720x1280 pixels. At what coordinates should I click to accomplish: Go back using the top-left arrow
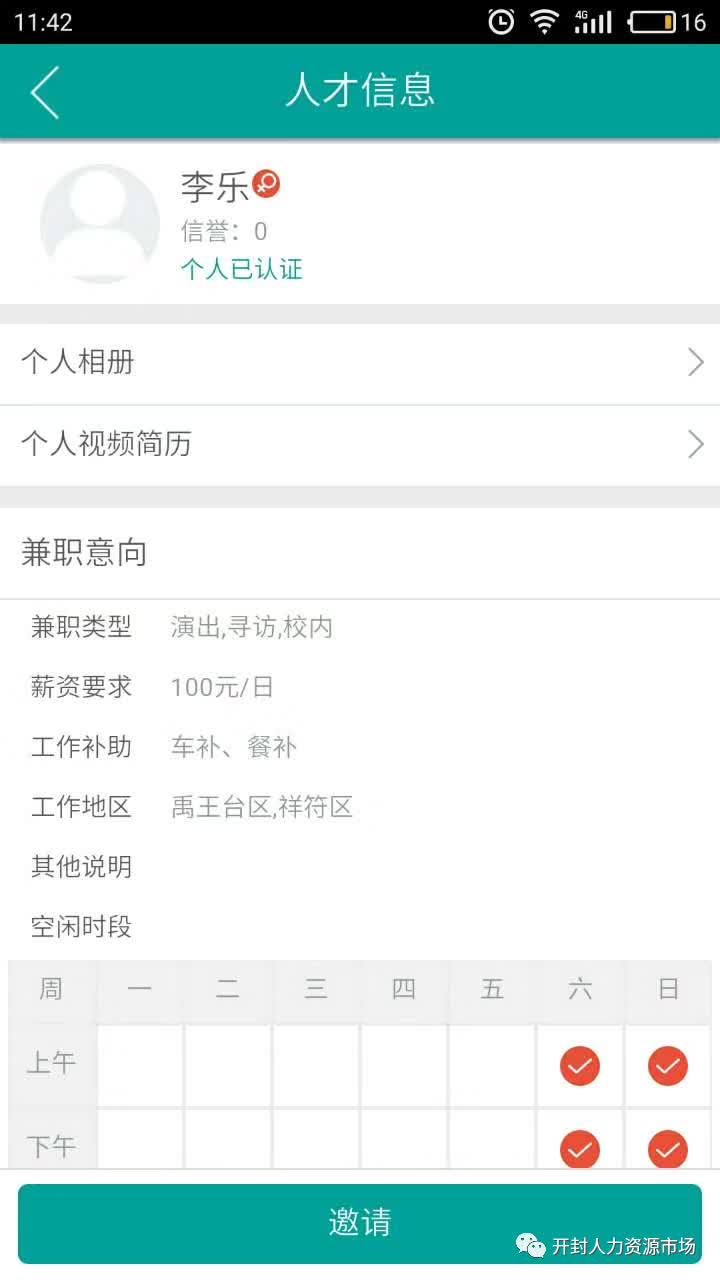(x=45, y=91)
